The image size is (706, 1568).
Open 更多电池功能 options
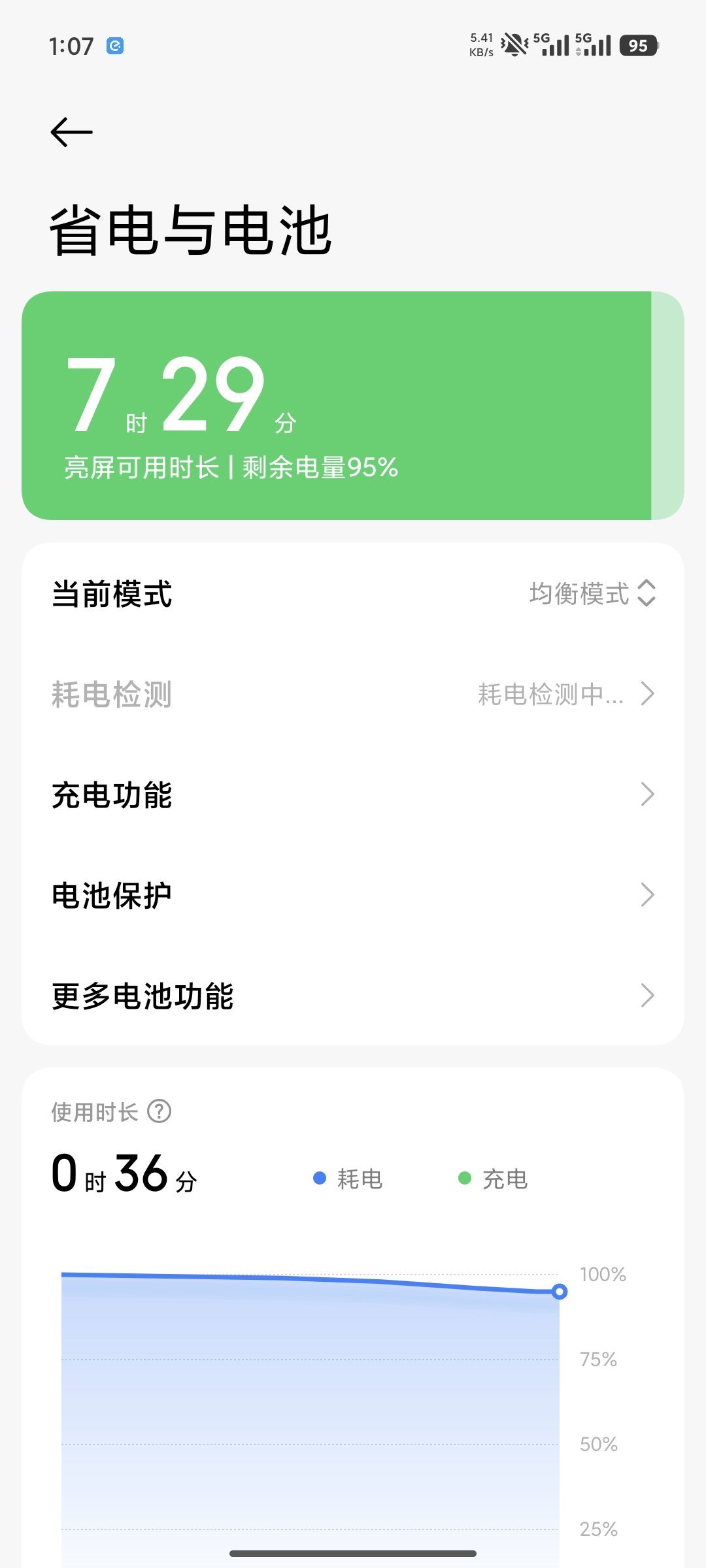click(353, 996)
